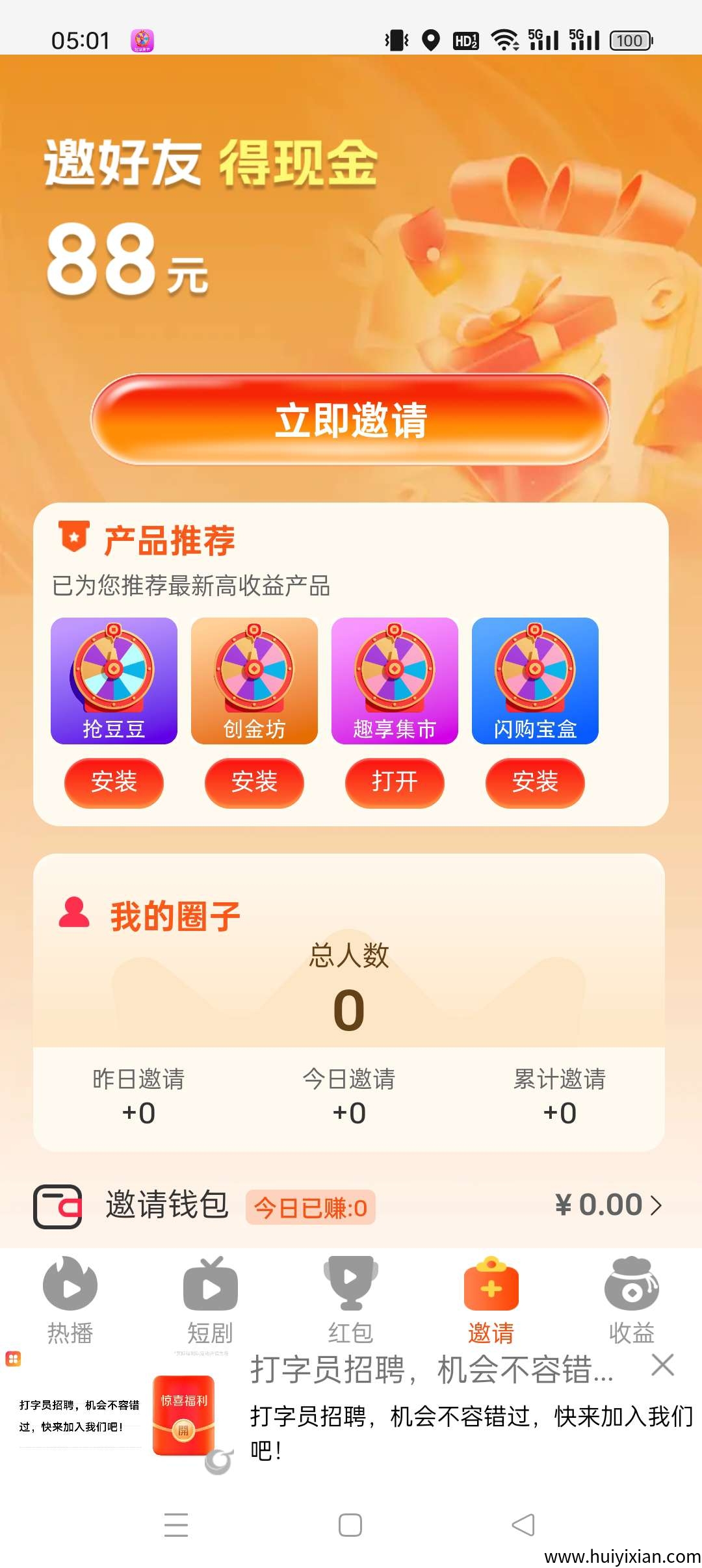This screenshot has height=1568, width=702.
Task: Tap 打开 under 趣享集市
Action: click(x=394, y=785)
